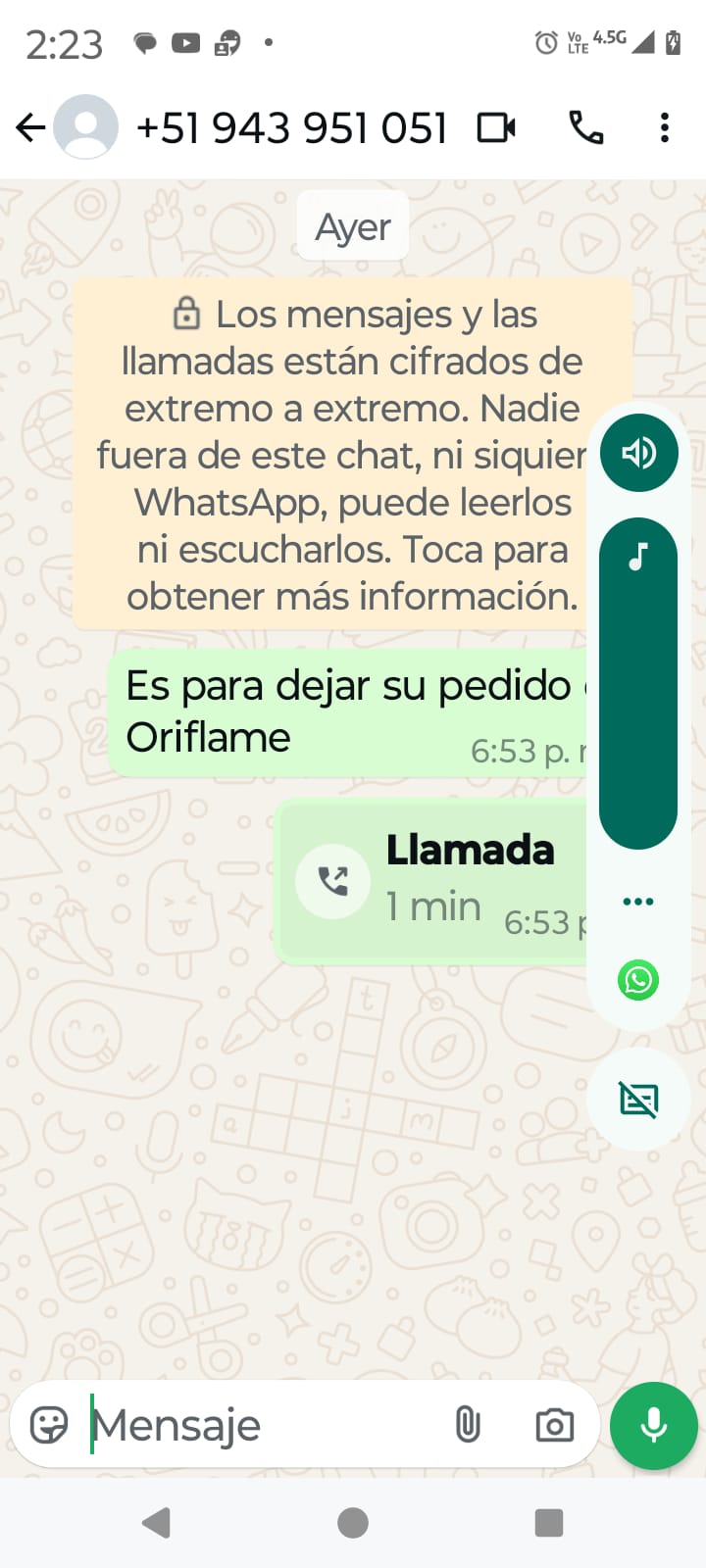Start a voice call
Image resolution: width=706 pixels, height=1568 pixels.
pyautogui.click(x=586, y=127)
